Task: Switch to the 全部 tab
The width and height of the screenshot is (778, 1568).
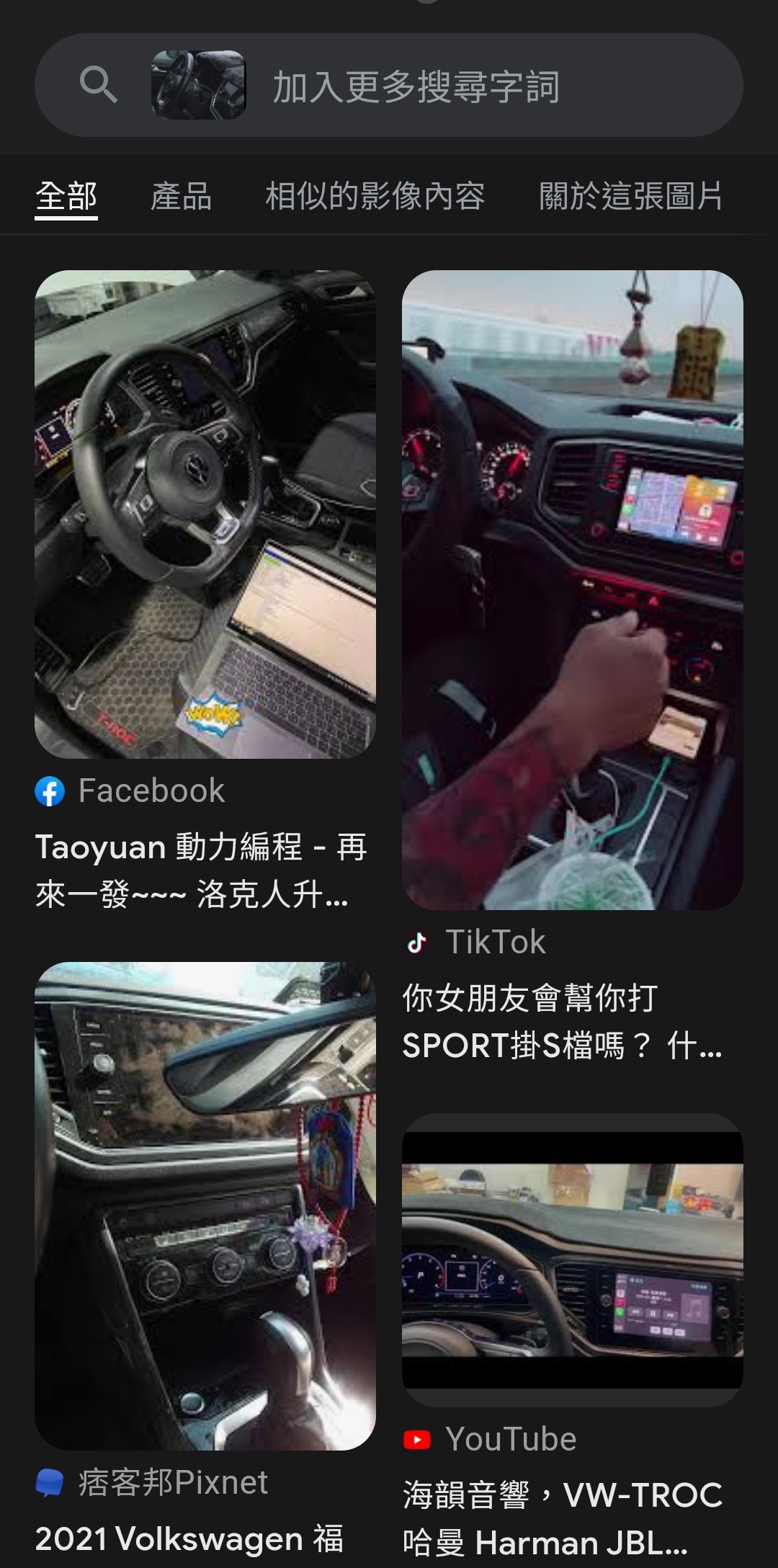Action: tap(66, 196)
